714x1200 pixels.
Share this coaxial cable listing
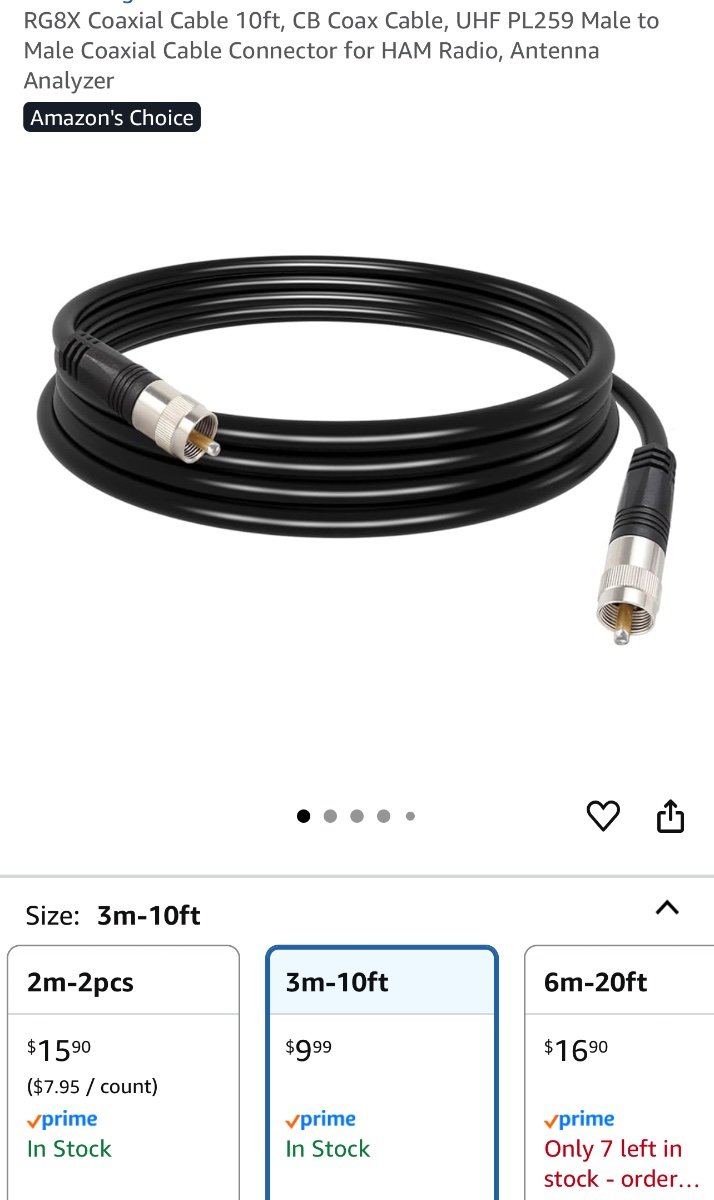[x=670, y=816]
